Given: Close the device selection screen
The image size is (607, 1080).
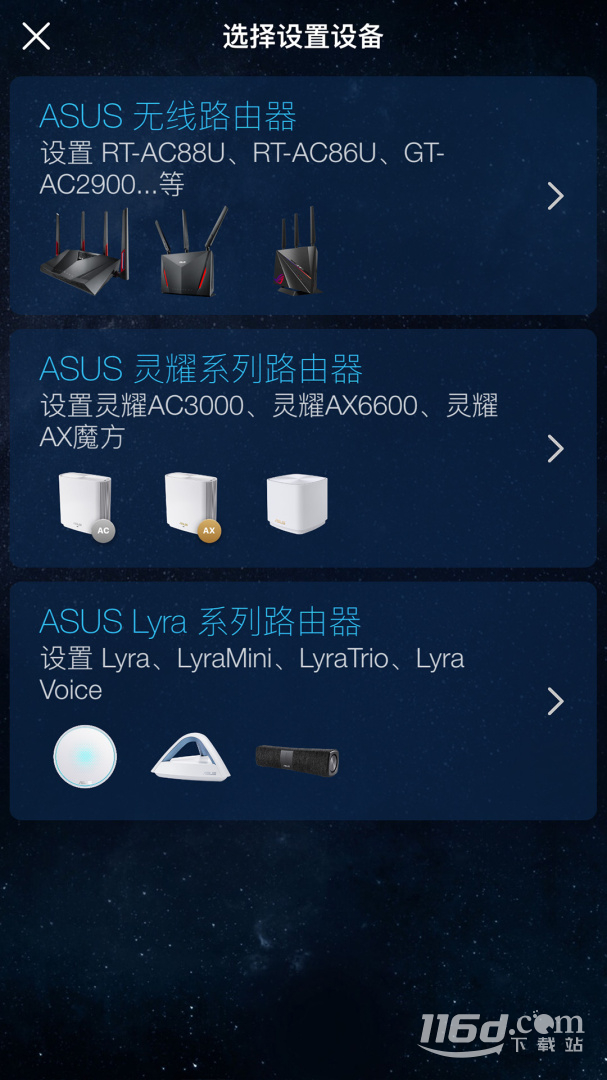Looking at the screenshot, I should click(36, 36).
